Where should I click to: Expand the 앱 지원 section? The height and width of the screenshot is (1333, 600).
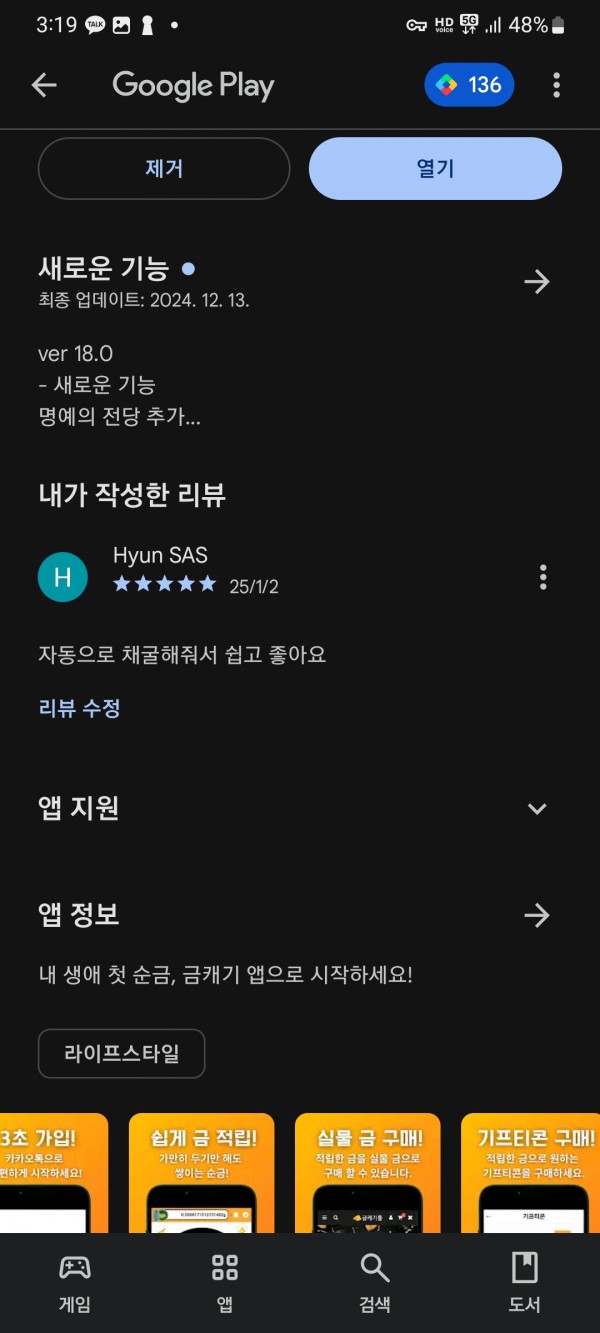click(537, 808)
